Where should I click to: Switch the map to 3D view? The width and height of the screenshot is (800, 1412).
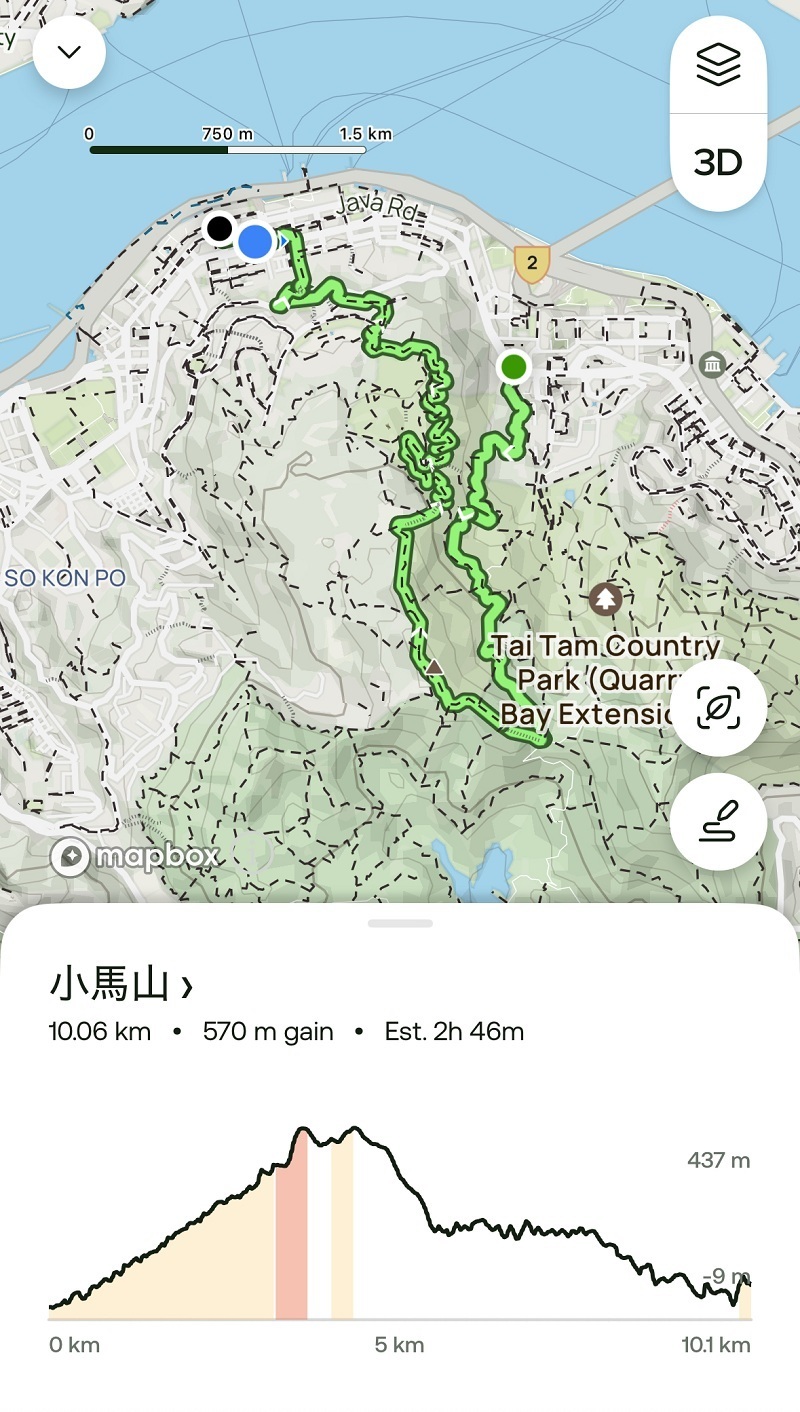tap(718, 162)
